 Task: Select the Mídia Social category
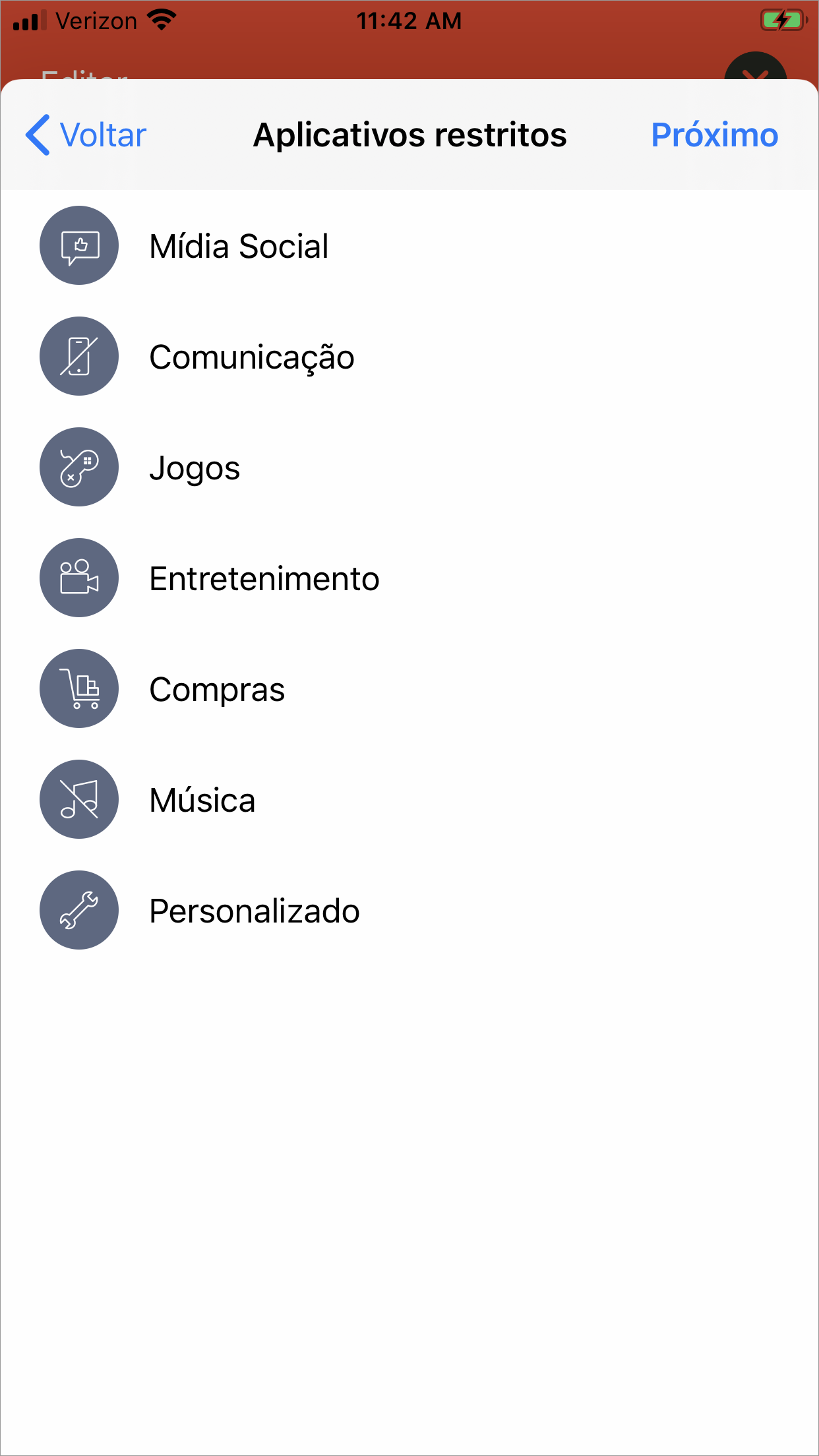(x=409, y=246)
